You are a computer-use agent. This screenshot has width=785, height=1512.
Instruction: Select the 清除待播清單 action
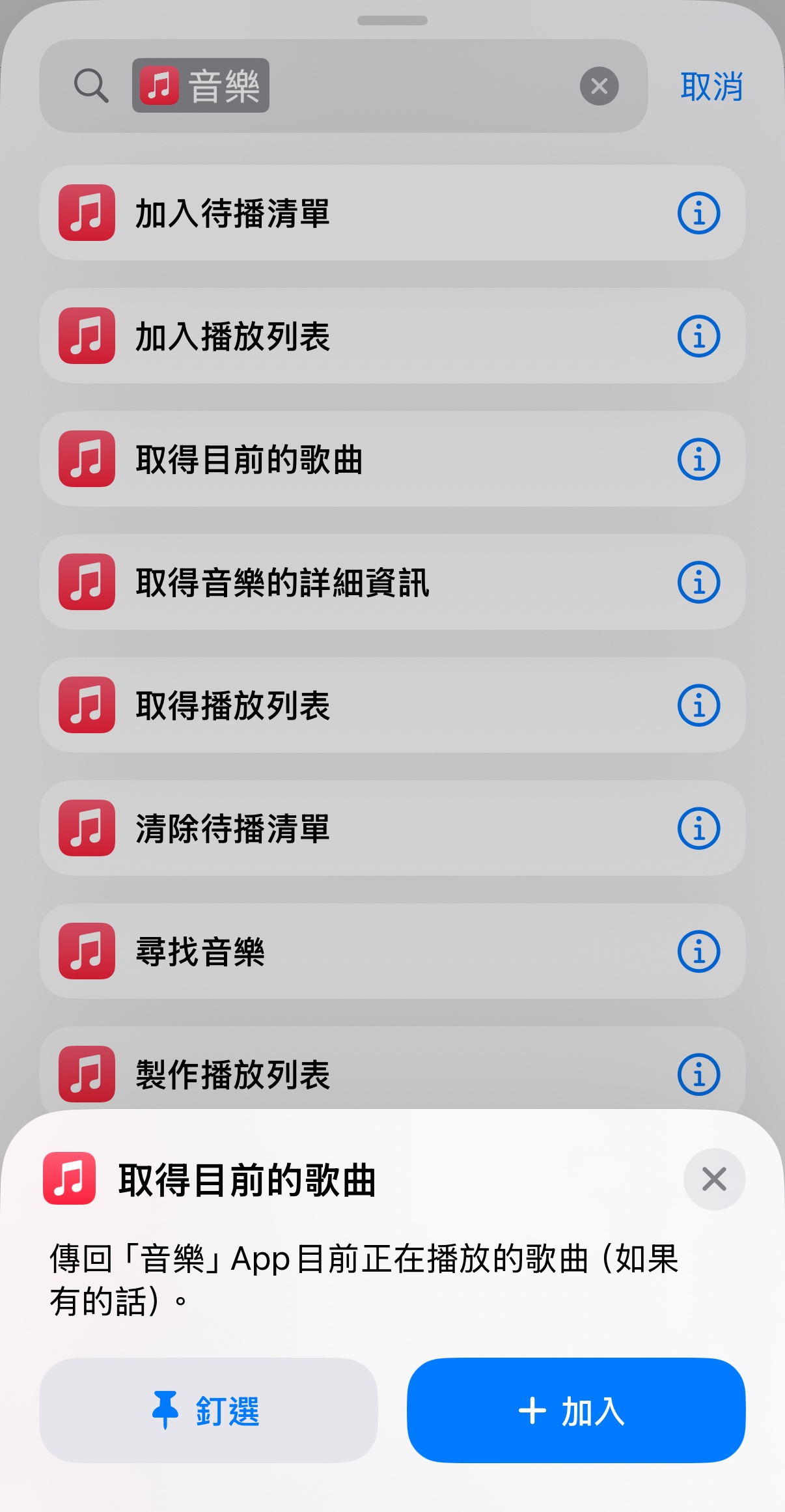392,828
